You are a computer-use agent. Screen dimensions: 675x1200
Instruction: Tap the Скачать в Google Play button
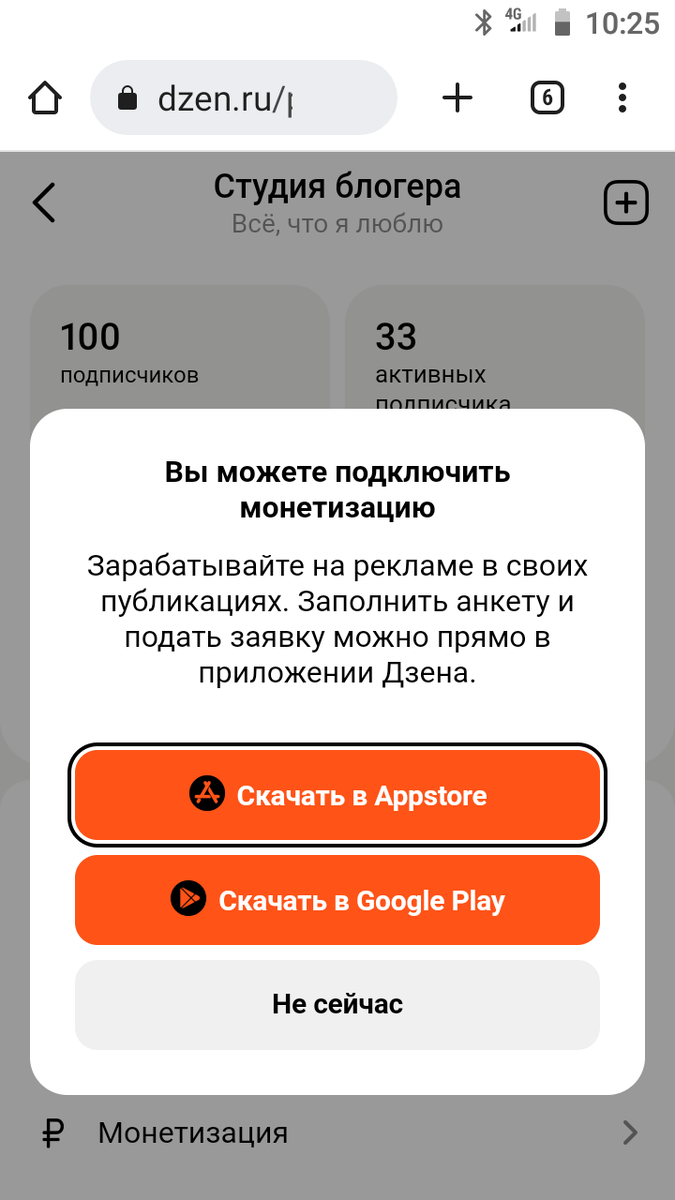(x=337, y=900)
